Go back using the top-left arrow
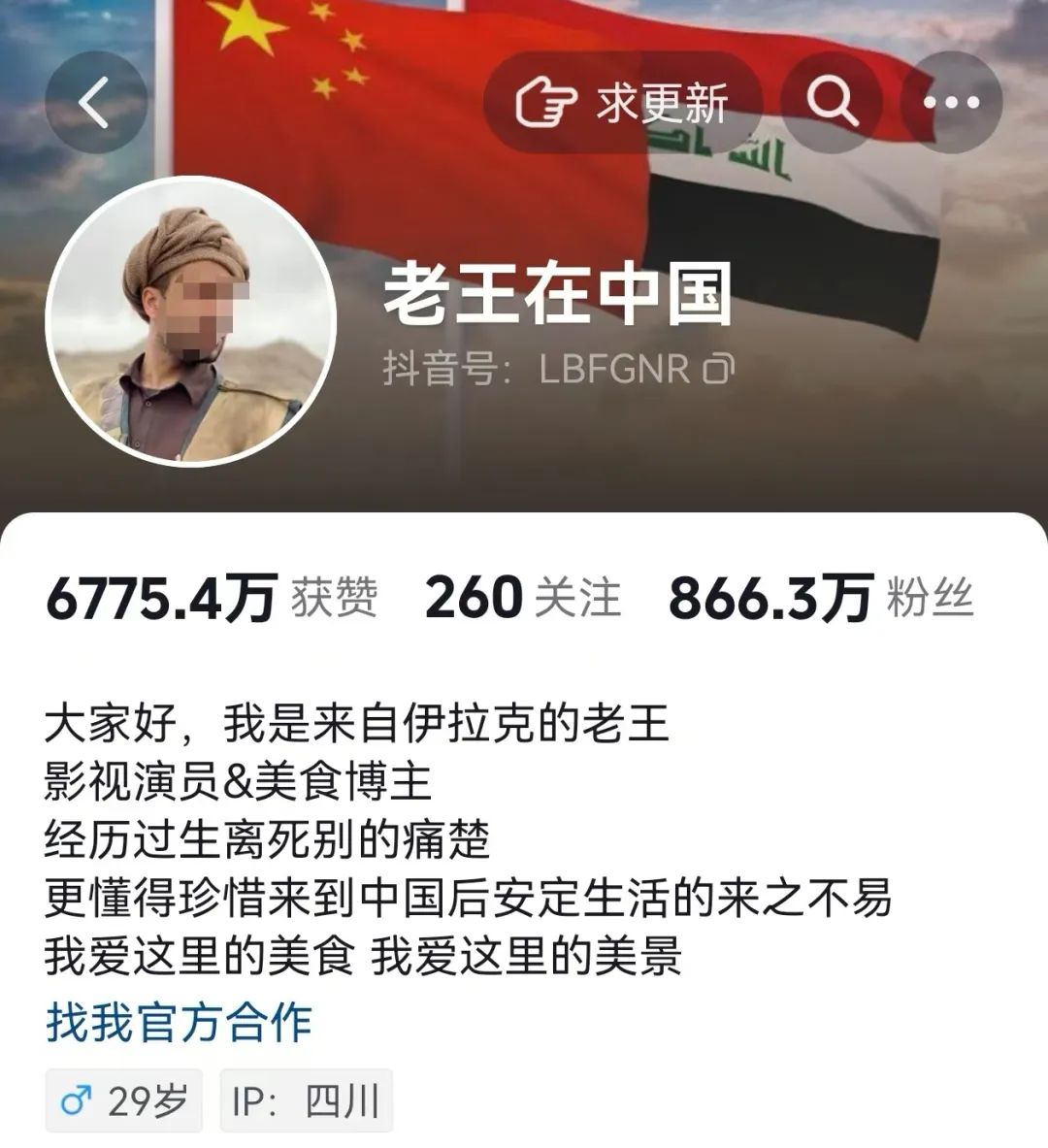The width and height of the screenshot is (1048, 1148). coord(95,101)
